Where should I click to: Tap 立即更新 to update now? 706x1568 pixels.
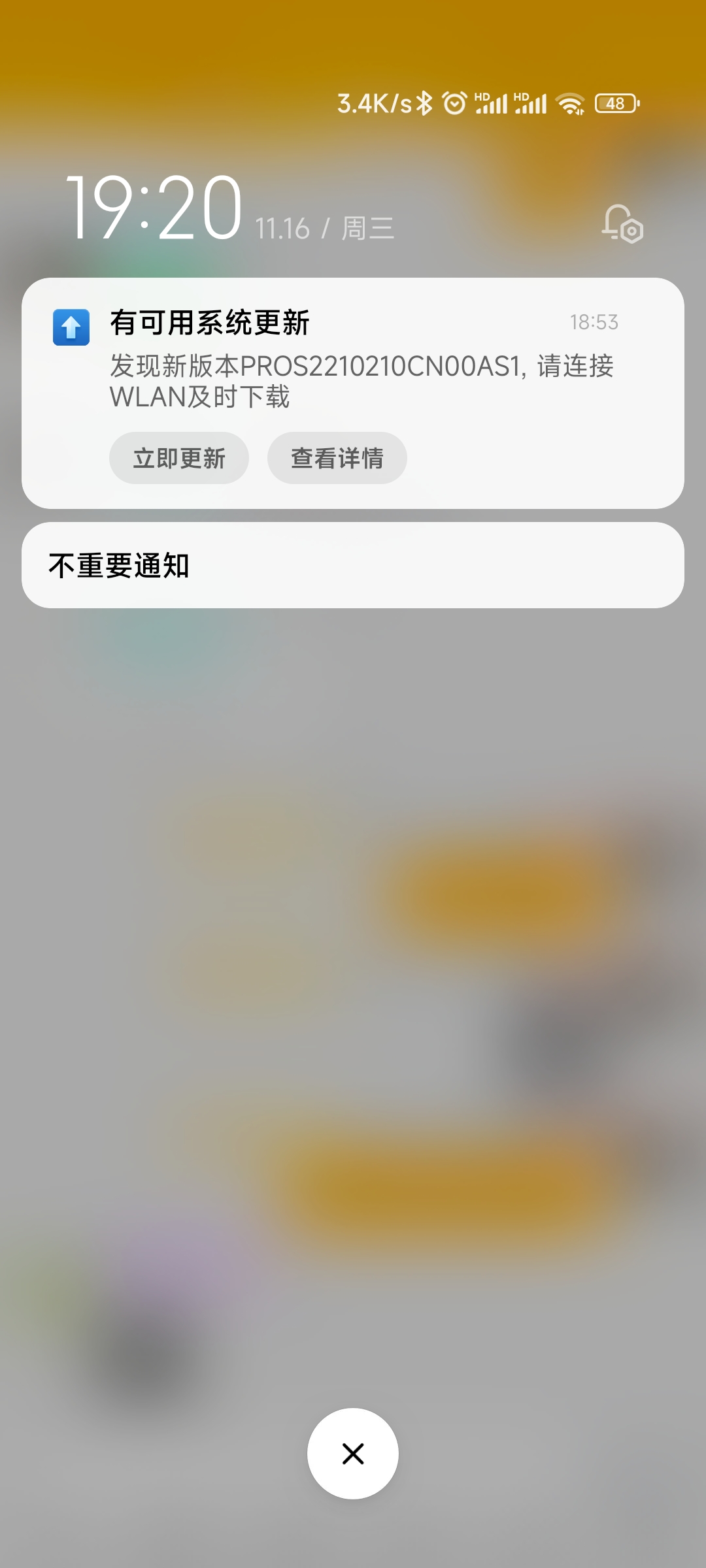(178, 458)
